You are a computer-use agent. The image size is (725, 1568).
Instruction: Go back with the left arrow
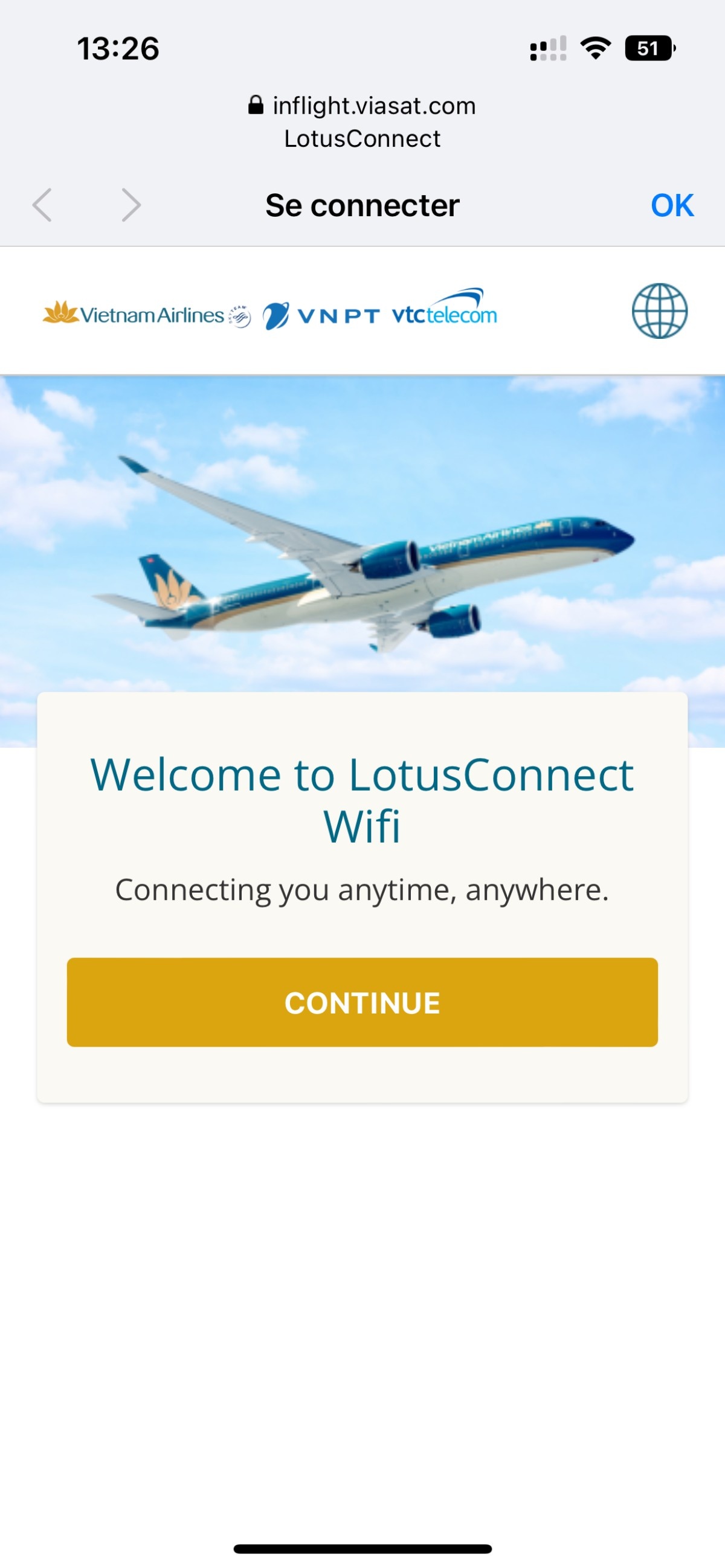42,205
